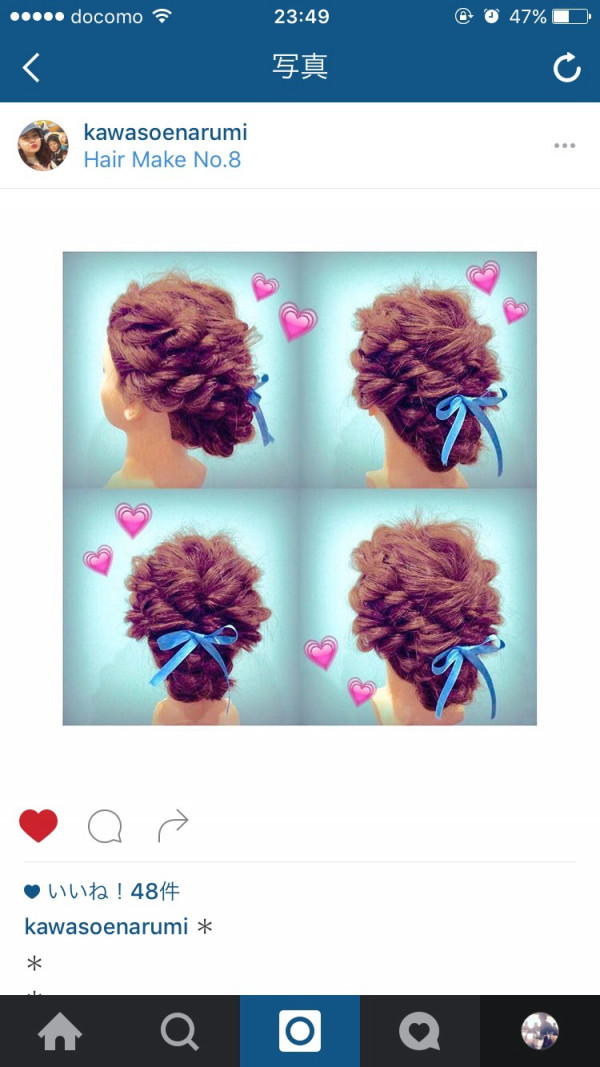This screenshot has width=600, height=1067.
Task: Open the Hair Make No.8 location link
Action: pyautogui.click(x=162, y=160)
